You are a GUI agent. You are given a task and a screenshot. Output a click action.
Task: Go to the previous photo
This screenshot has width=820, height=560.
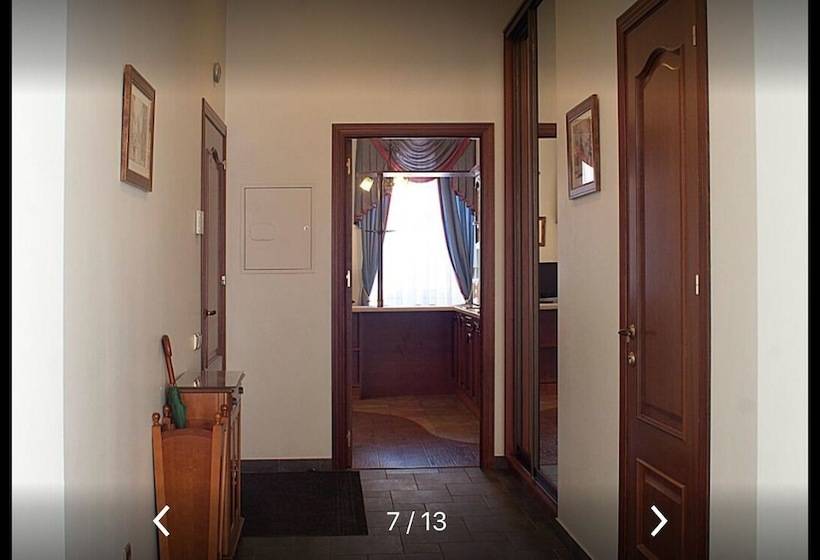[x=161, y=520]
